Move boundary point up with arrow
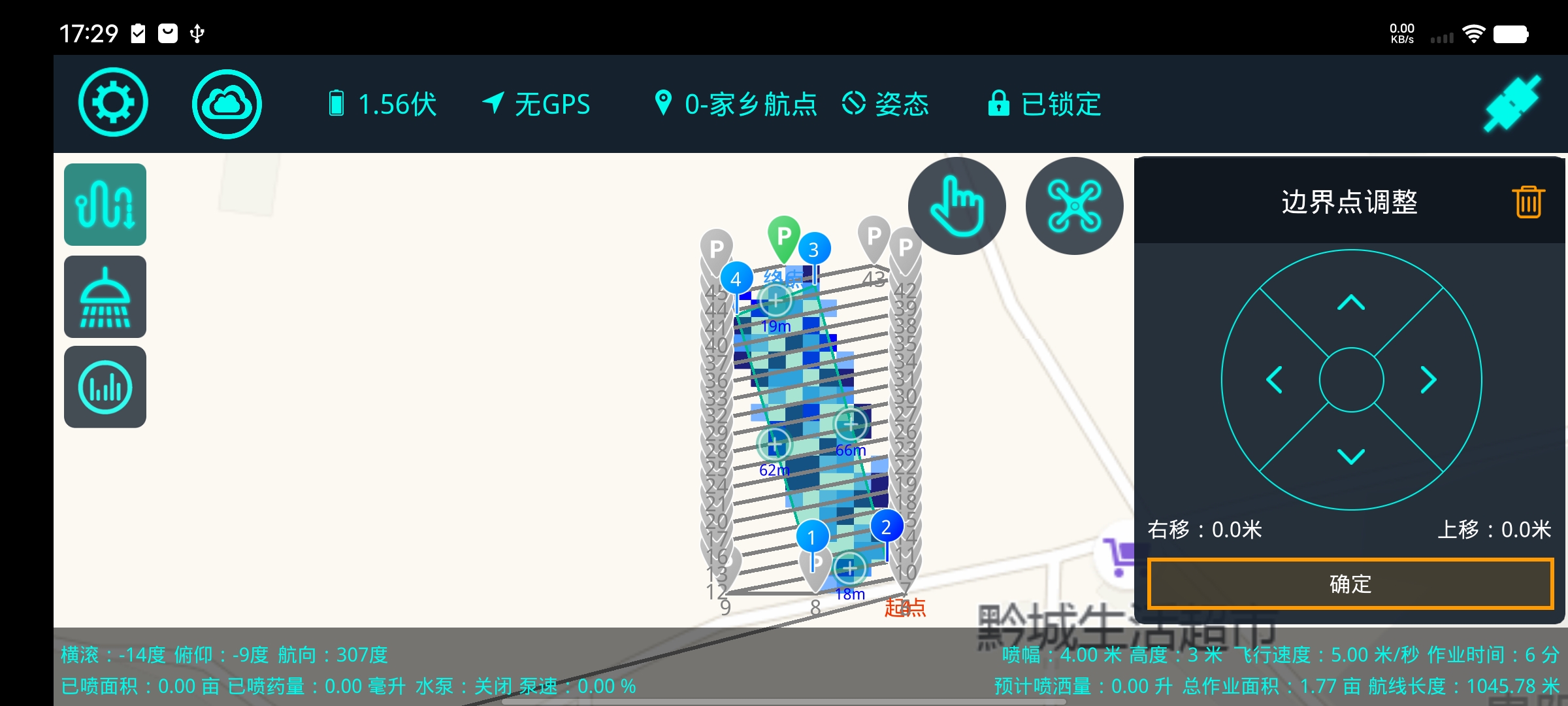This screenshot has width=1568, height=706. [1351, 303]
